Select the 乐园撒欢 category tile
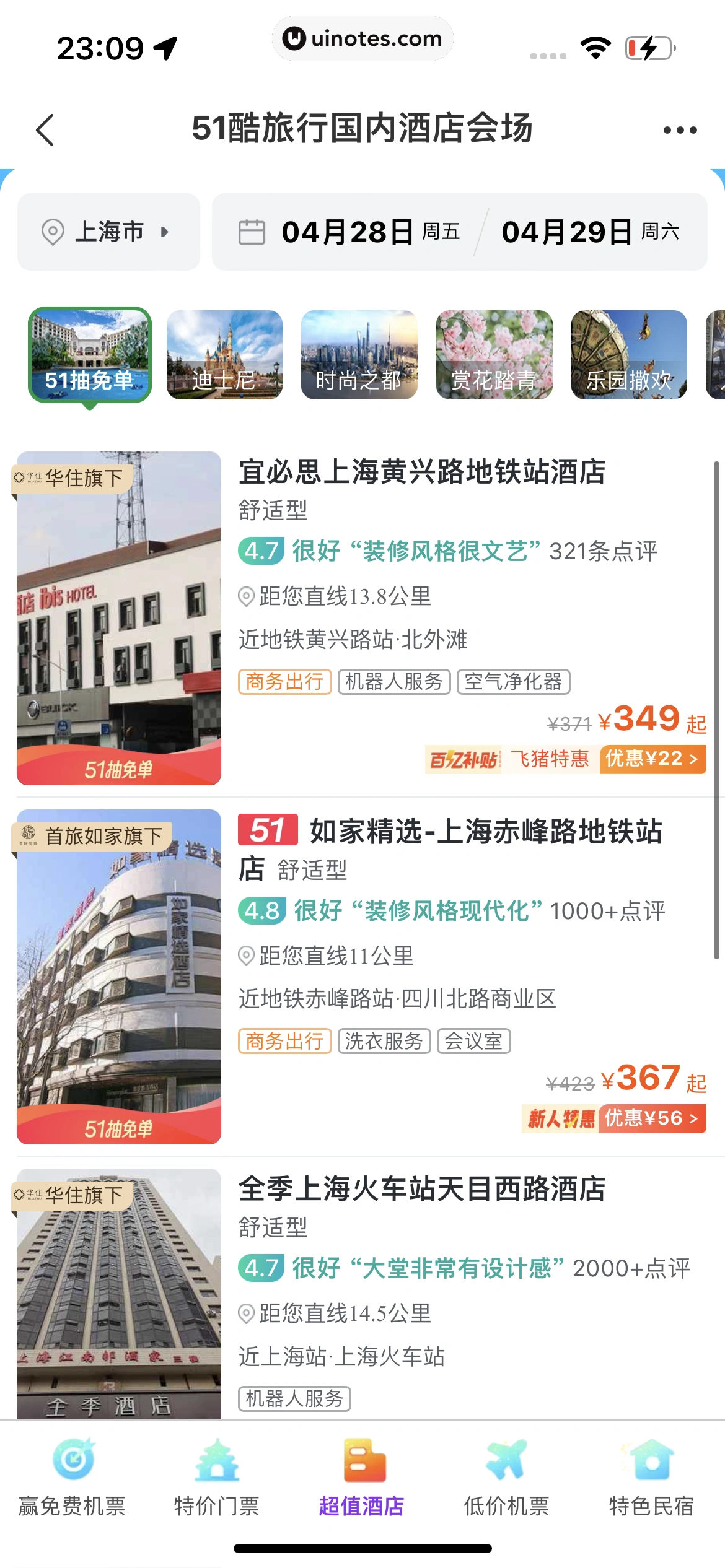Screen dimensions: 725x1568 click(x=628, y=355)
